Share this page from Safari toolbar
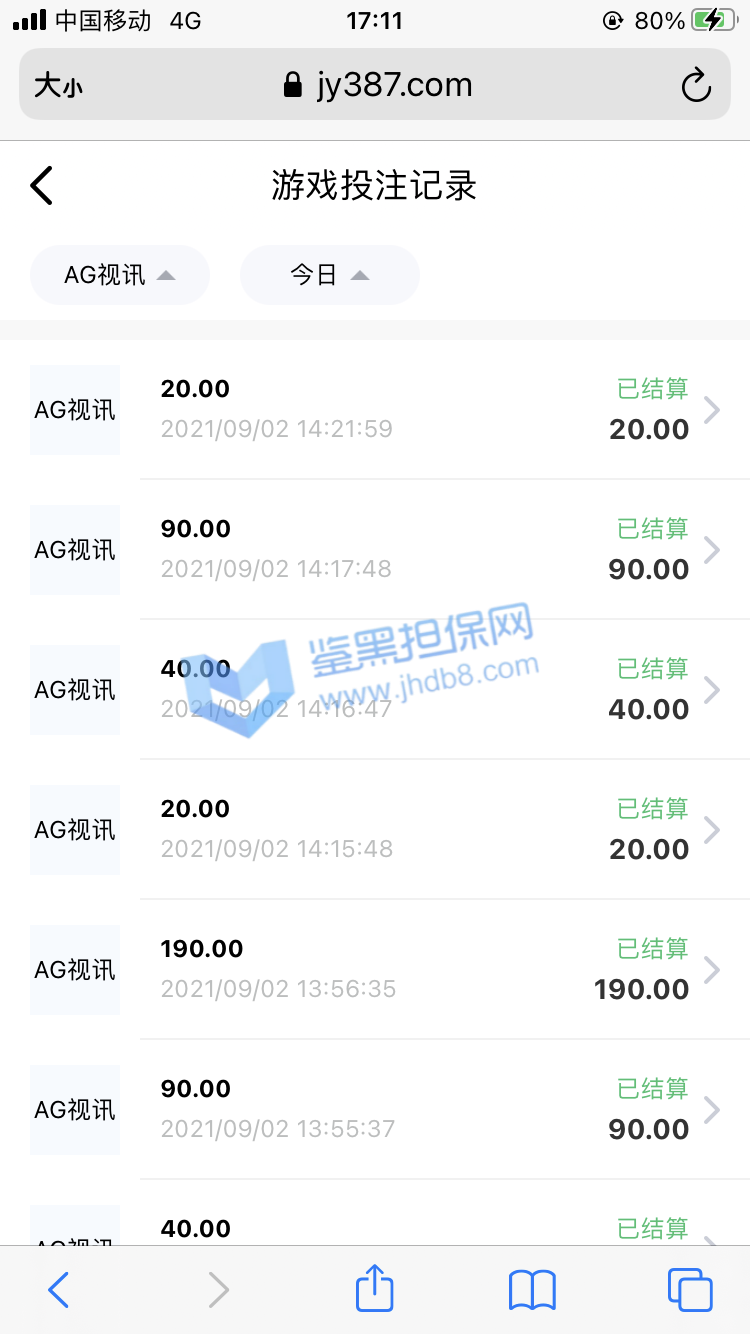 tap(375, 1289)
